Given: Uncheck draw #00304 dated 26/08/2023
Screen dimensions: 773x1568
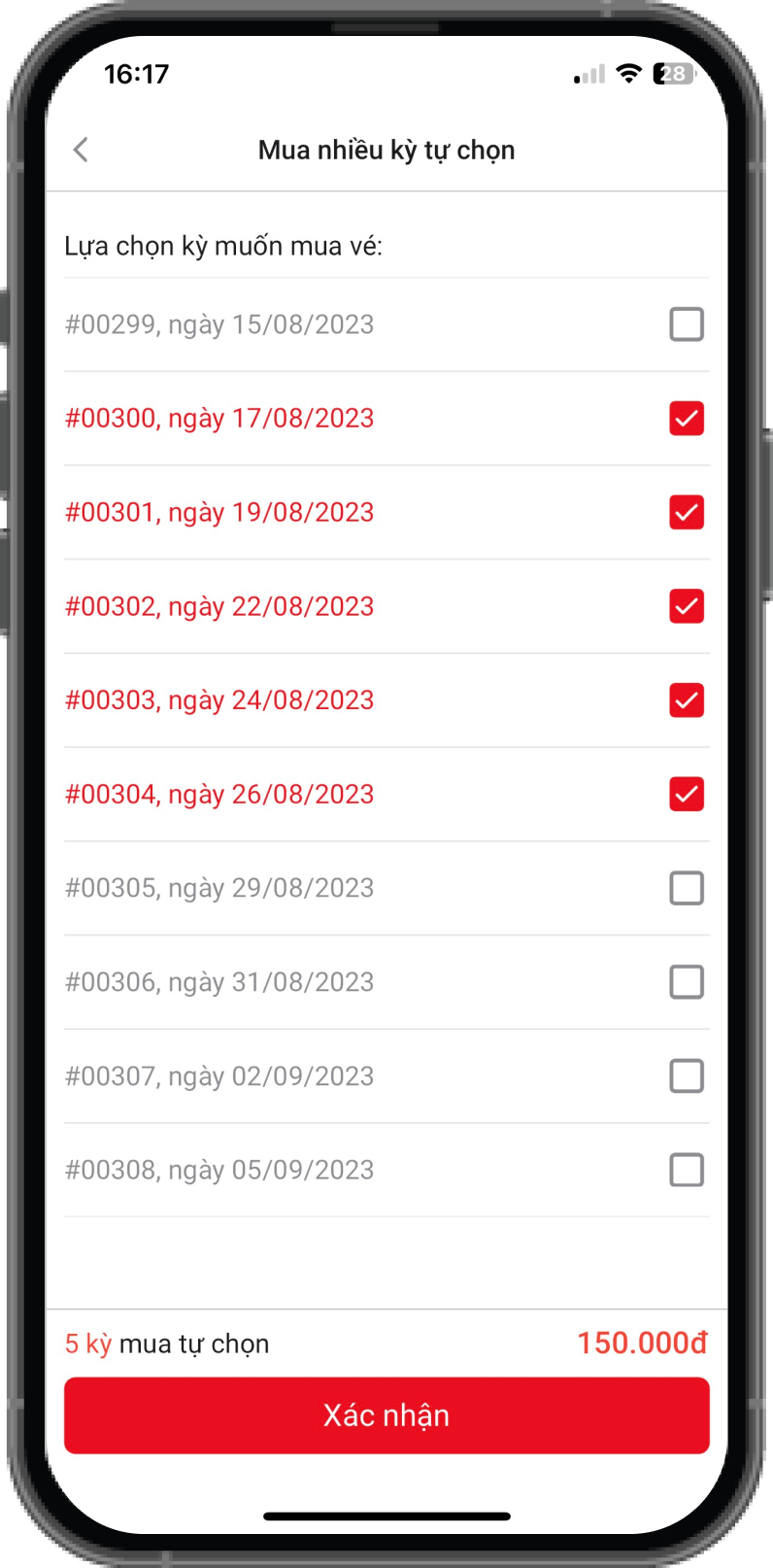Looking at the screenshot, I should pos(687,794).
